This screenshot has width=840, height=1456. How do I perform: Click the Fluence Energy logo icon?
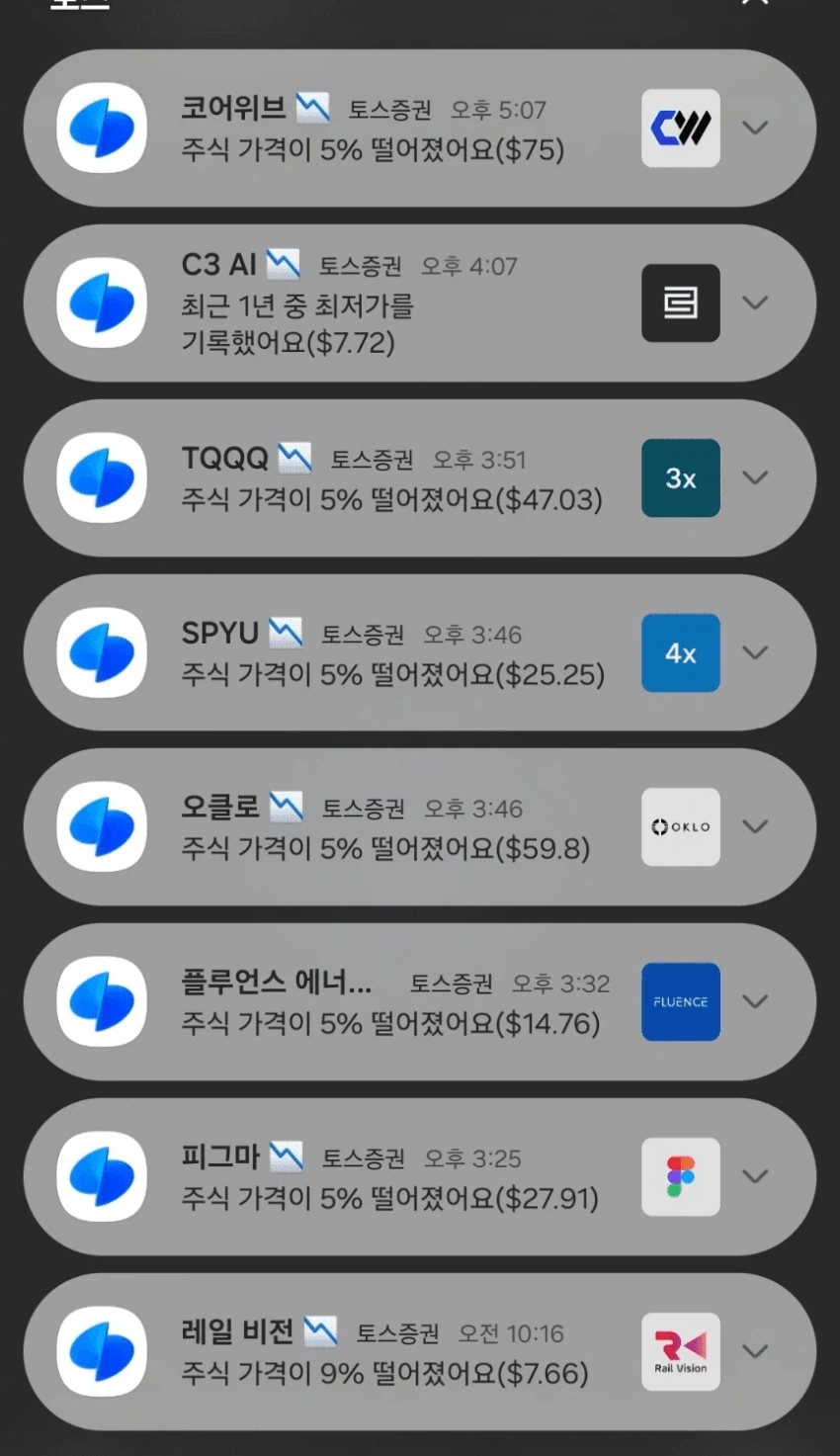tap(680, 1001)
